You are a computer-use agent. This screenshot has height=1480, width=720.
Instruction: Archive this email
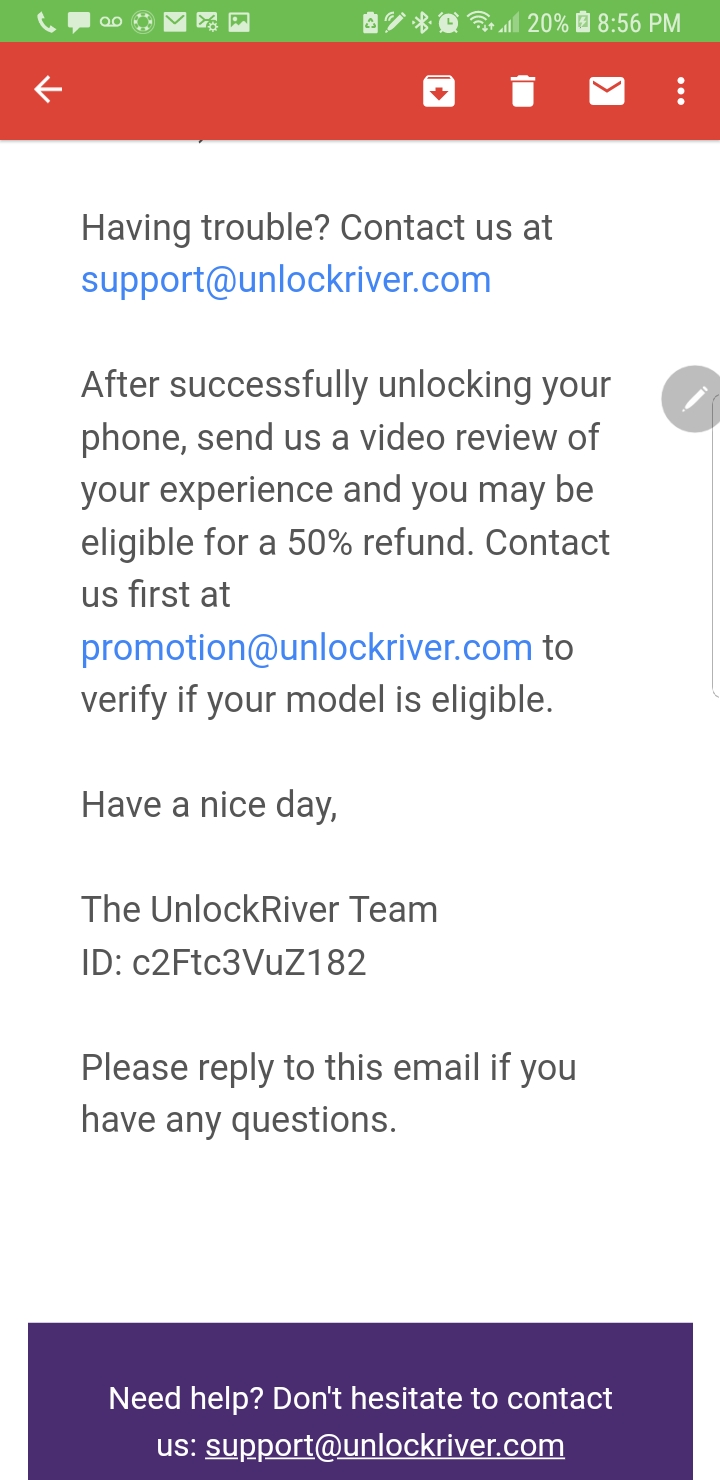click(439, 91)
